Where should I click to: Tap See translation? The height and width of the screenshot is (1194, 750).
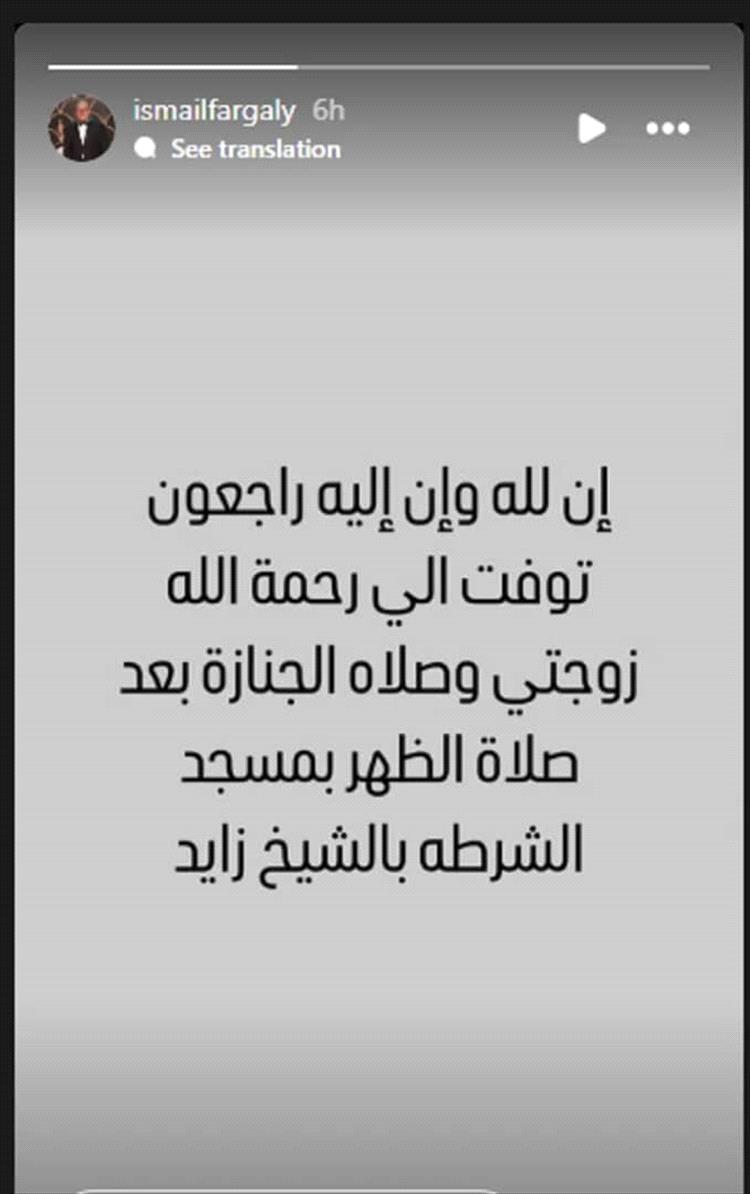(x=255, y=150)
